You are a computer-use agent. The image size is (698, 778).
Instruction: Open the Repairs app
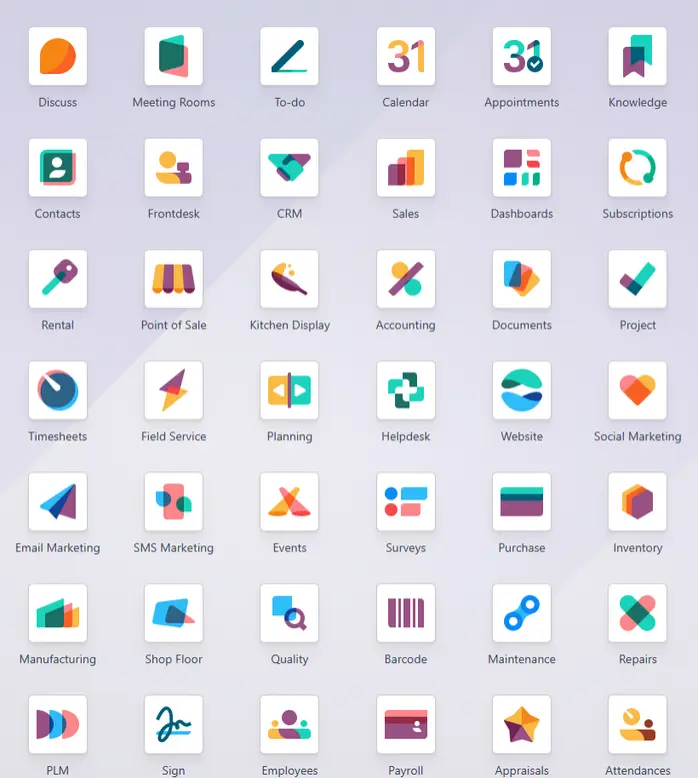[x=637, y=613]
